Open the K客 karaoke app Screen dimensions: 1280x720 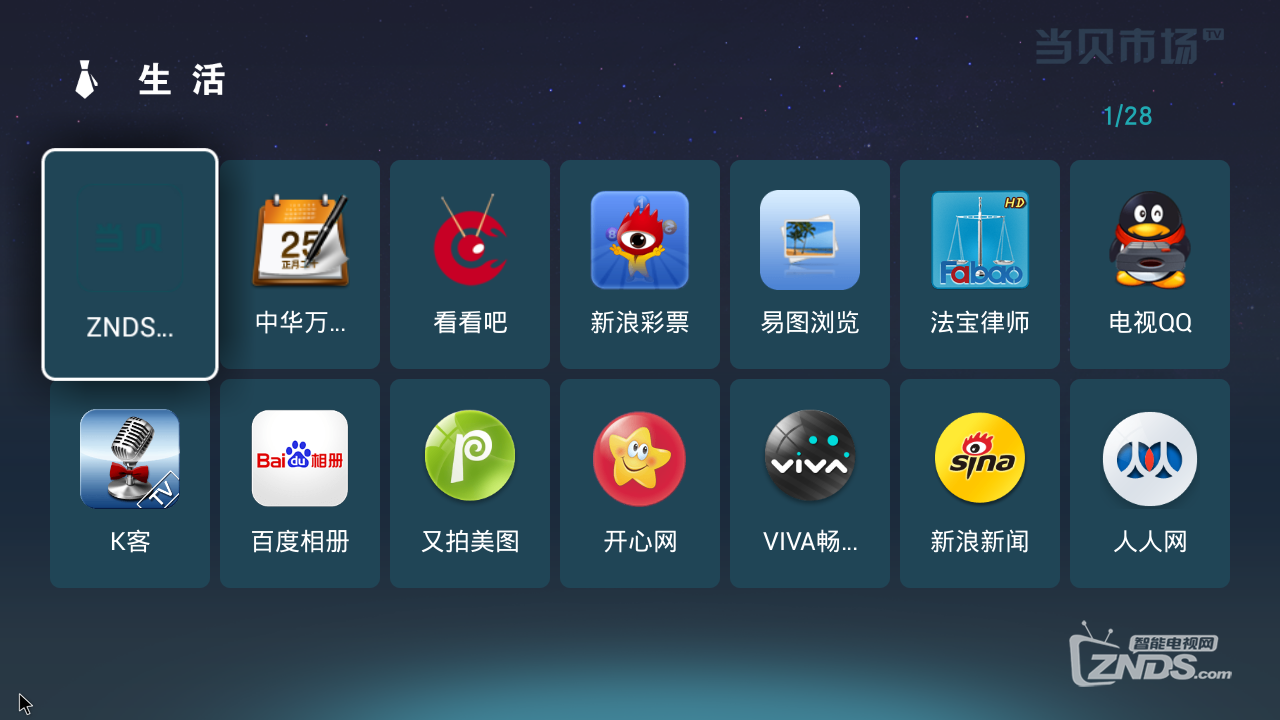(x=130, y=483)
